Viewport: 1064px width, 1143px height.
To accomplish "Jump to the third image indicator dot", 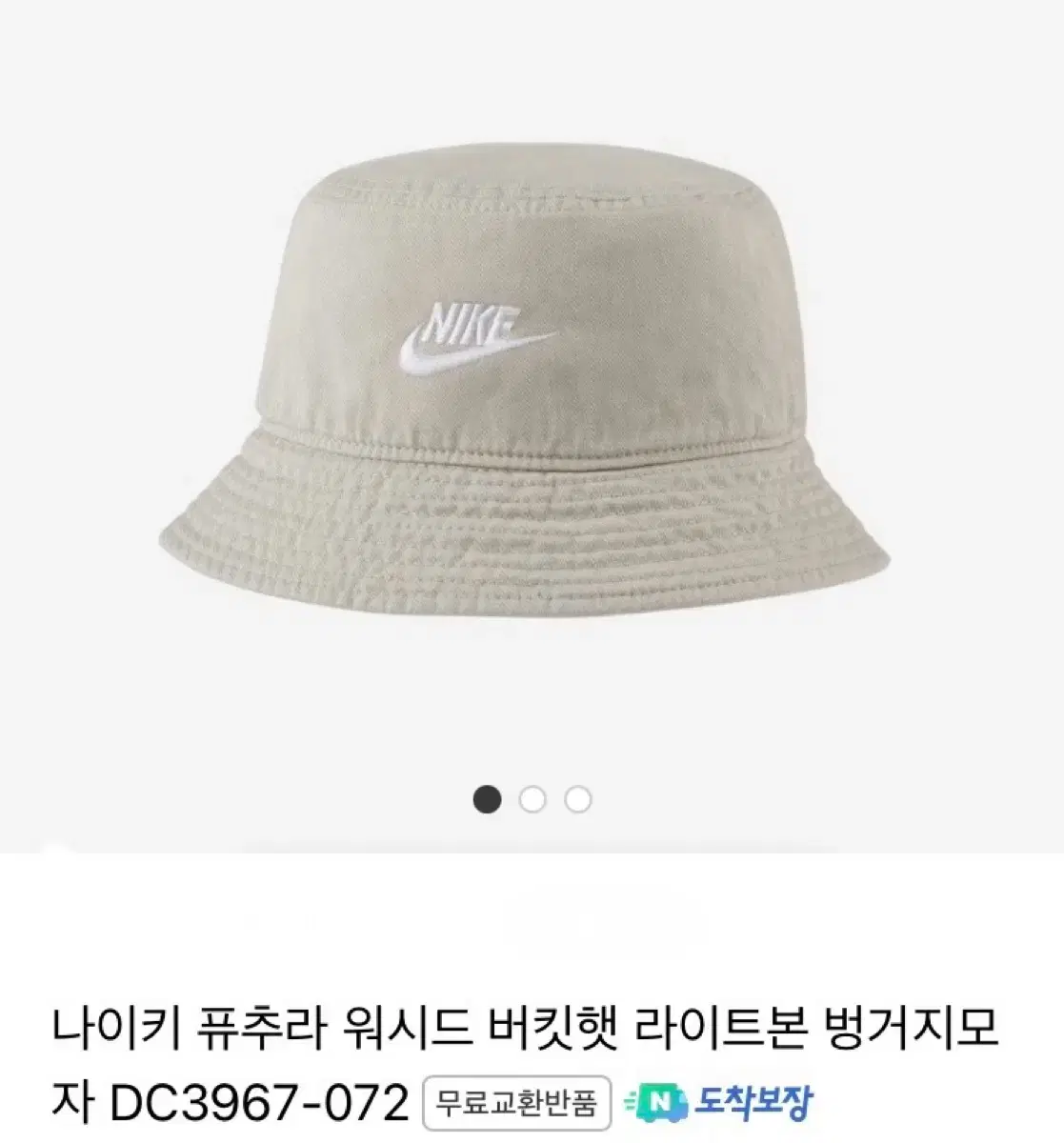I will (x=577, y=799).
